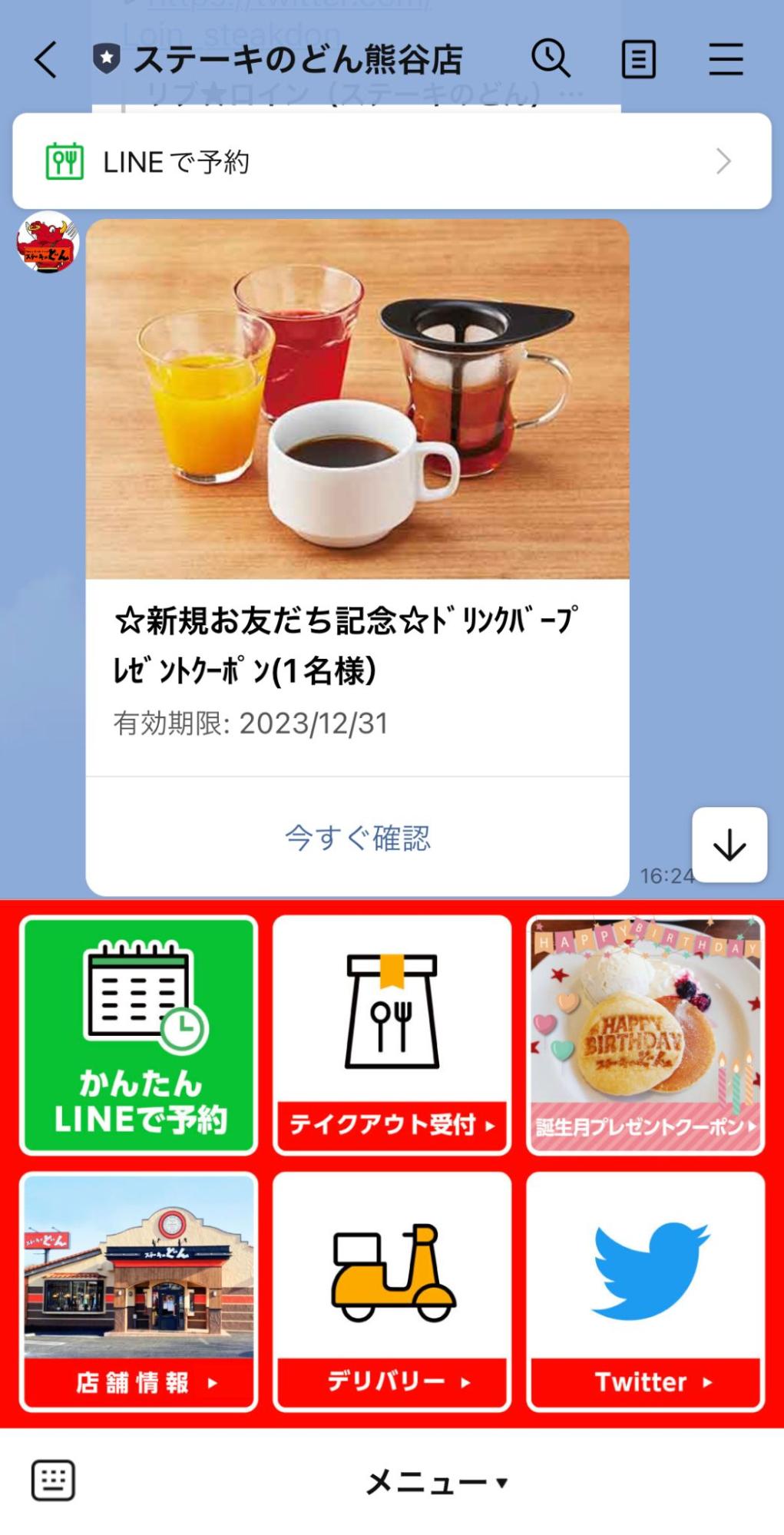View 店舗情報 store information
784x1535 pixels.
click(139, 1292)
